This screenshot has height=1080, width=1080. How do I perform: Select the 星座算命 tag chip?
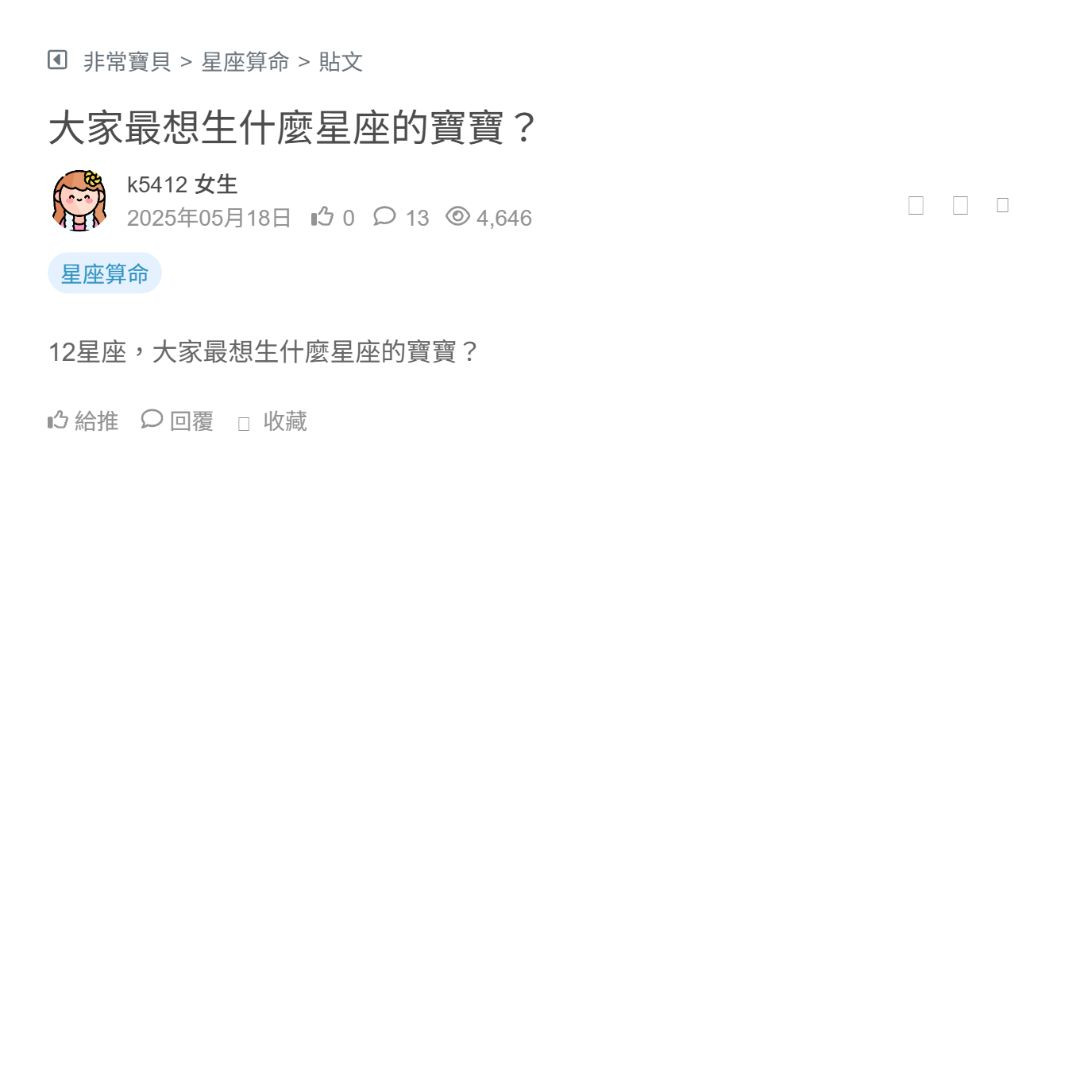104,273
